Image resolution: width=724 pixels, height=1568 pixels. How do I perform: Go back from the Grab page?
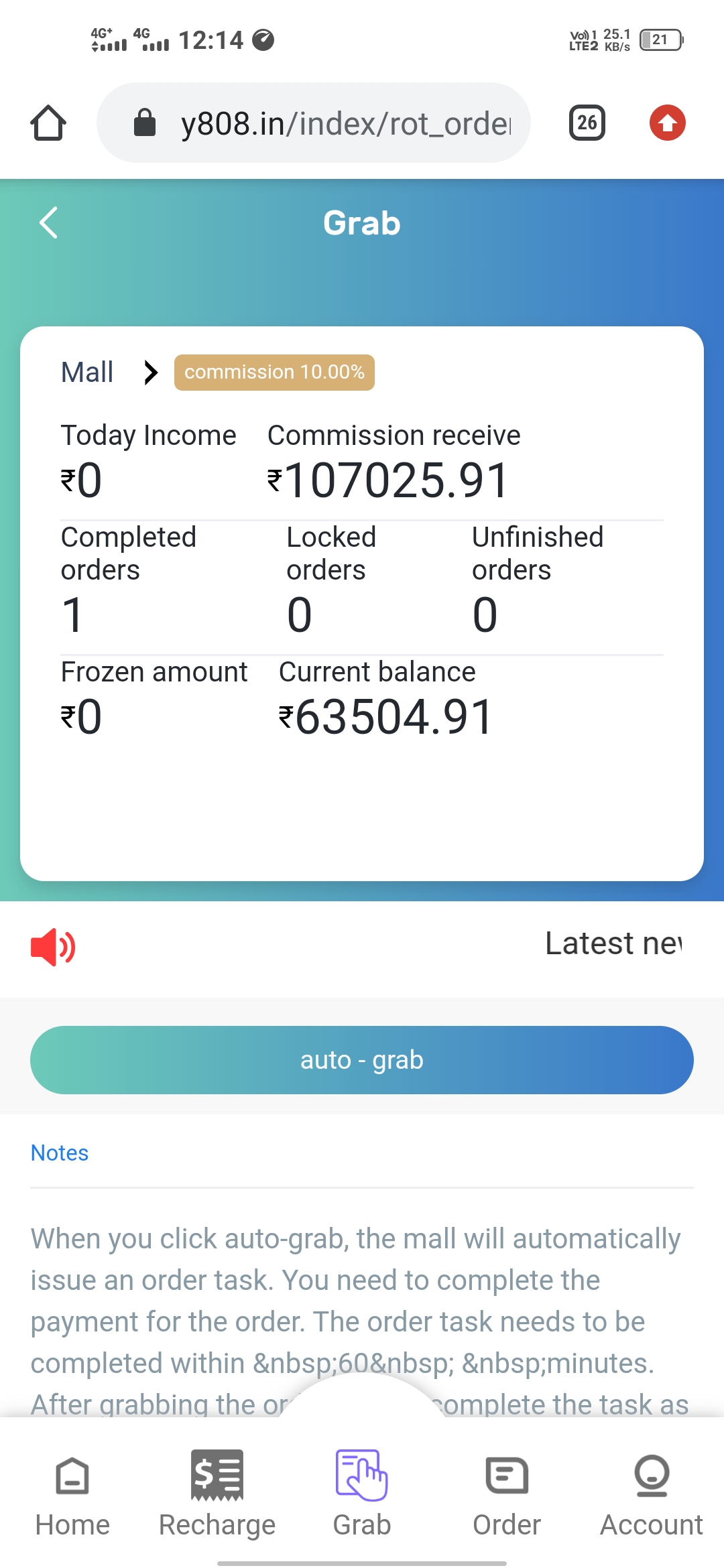coord(48,222)
